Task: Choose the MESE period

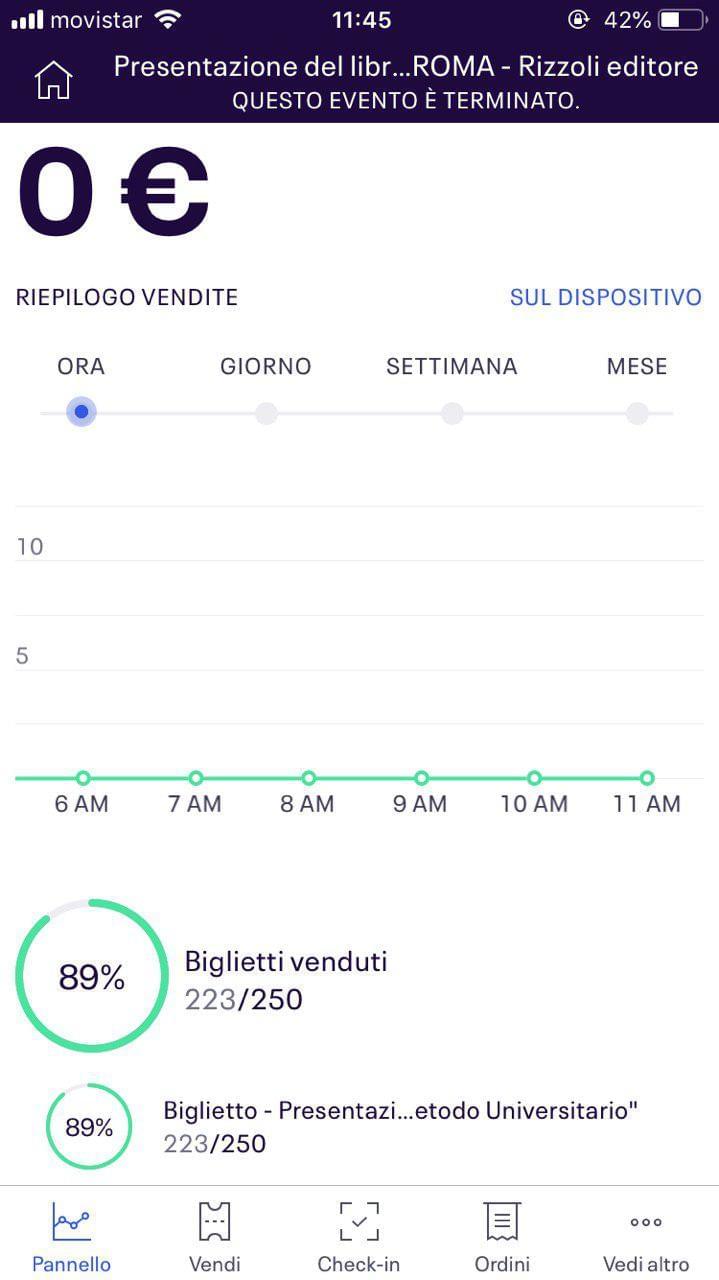Action: pos(637,412)
